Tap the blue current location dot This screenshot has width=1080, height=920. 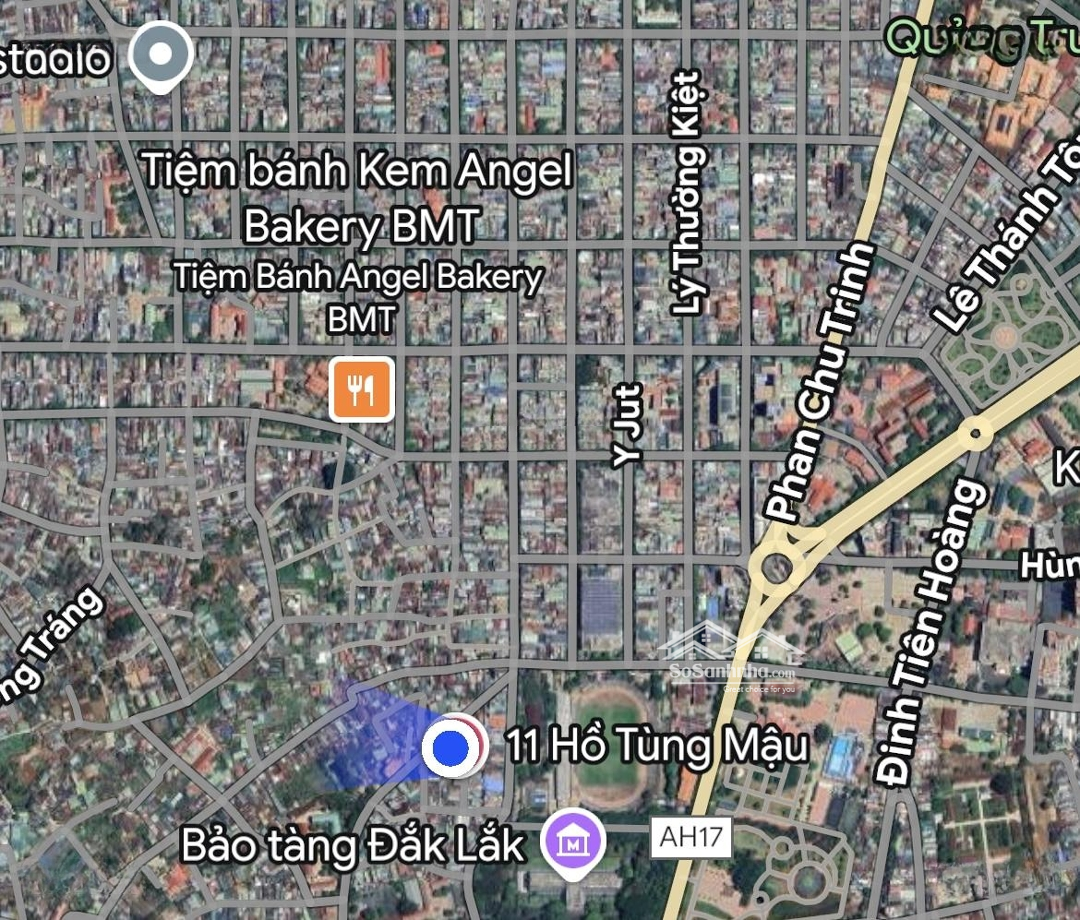pos(453,746)
